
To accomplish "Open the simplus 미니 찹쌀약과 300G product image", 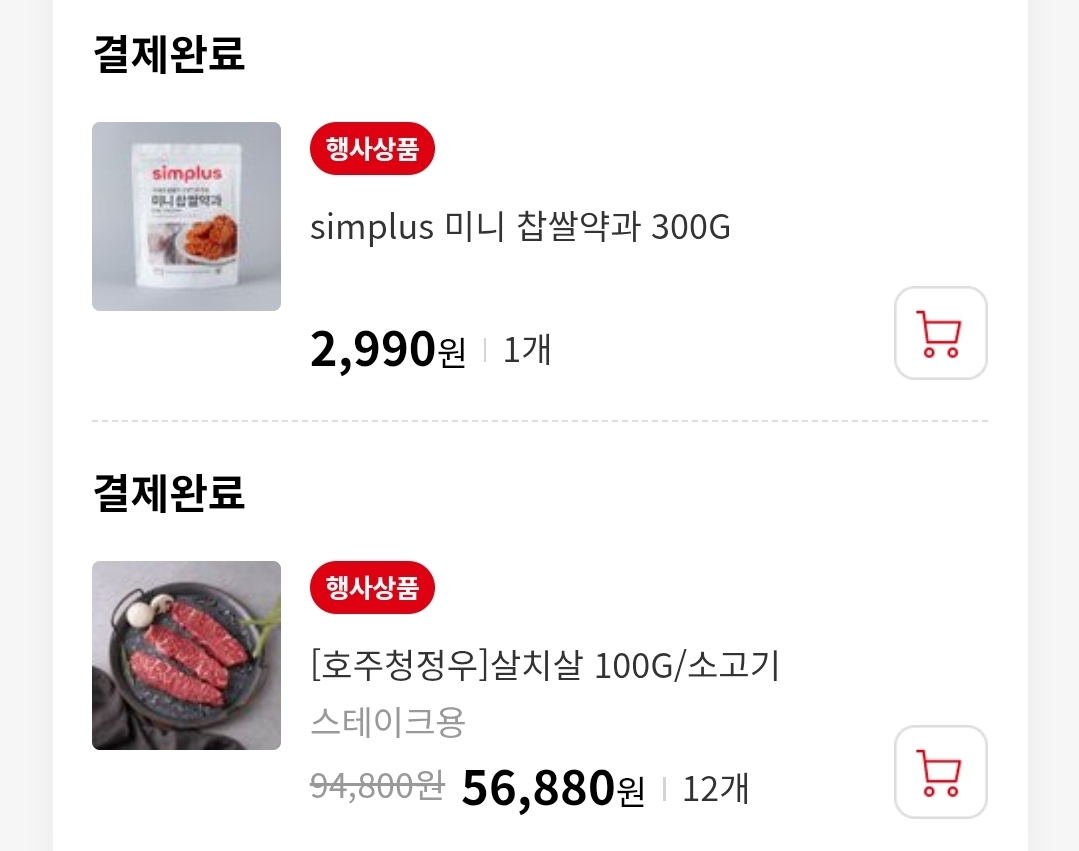I will 186,216.
